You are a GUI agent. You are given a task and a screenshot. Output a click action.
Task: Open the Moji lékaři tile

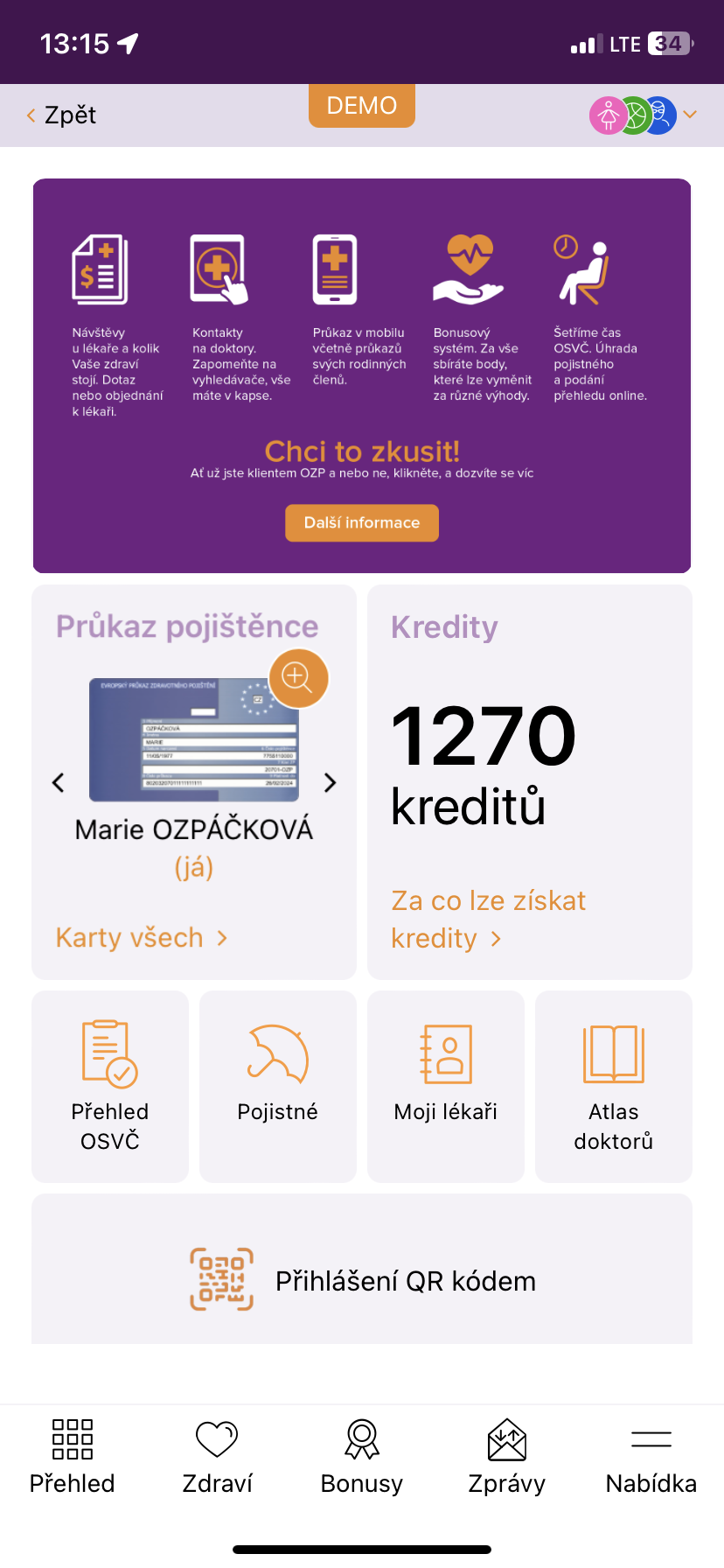[446, 1086]
